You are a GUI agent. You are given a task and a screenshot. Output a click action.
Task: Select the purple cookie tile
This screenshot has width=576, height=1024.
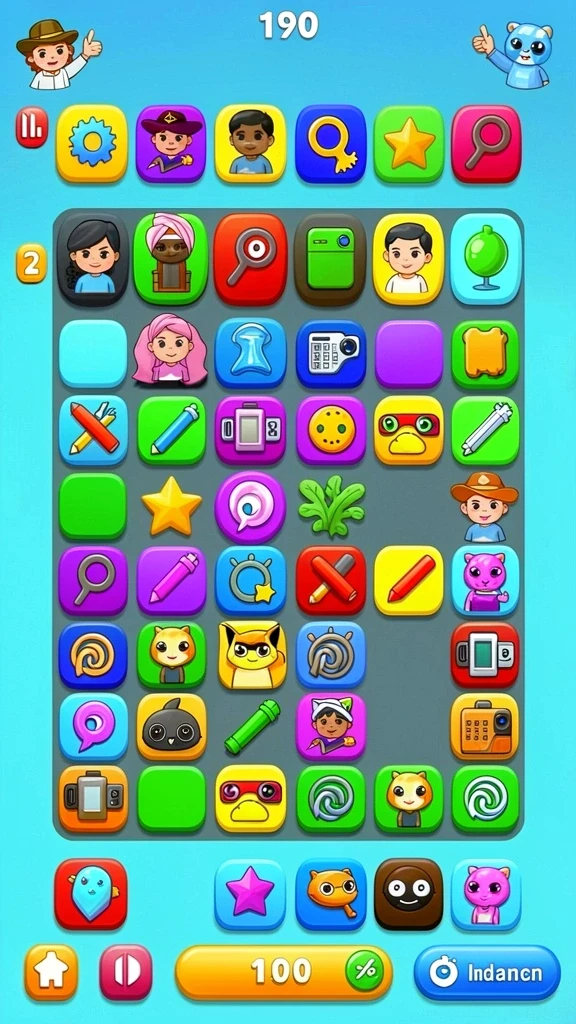coord(331,430)
